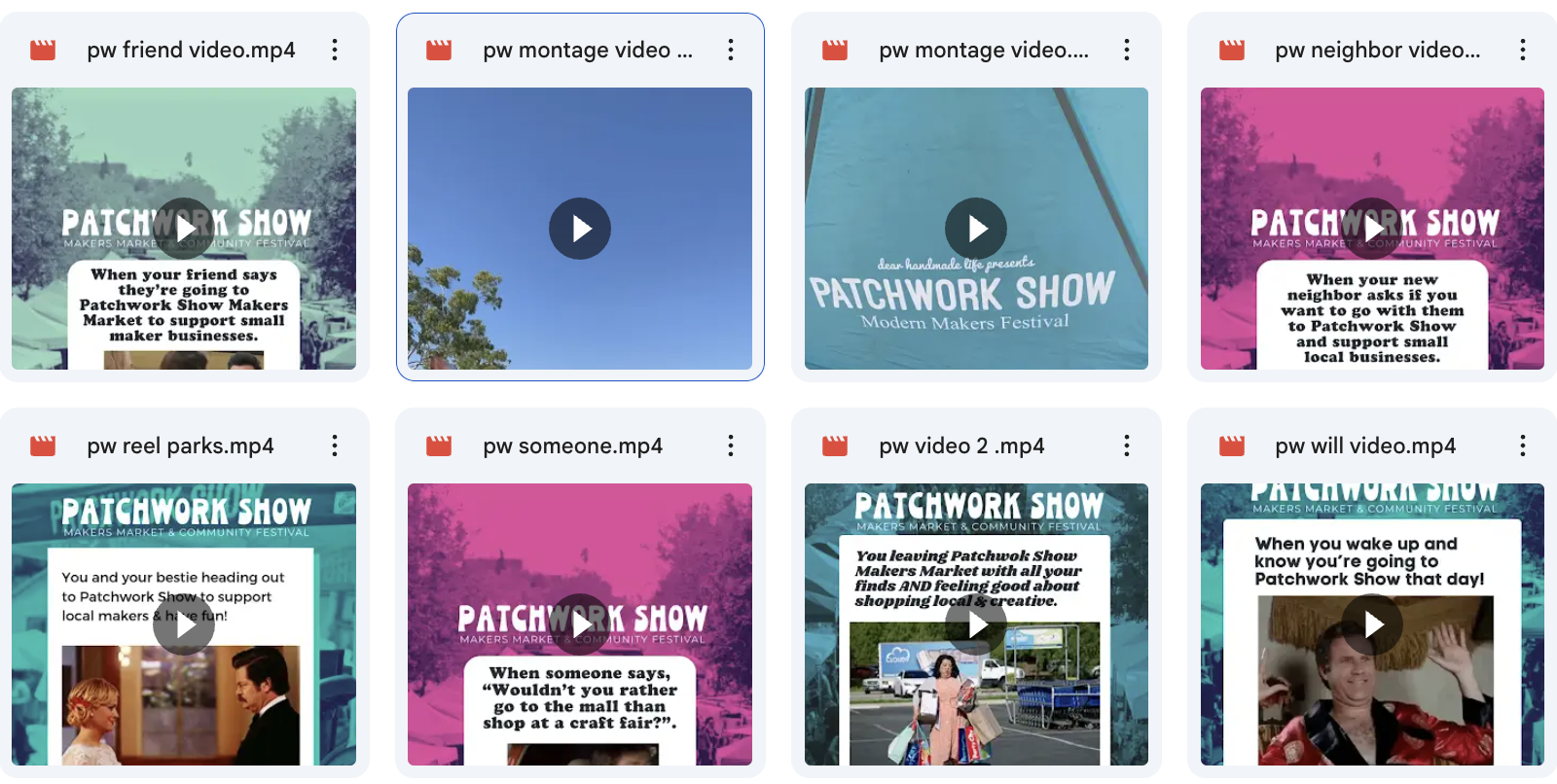Play pw video 2 .mp4
Screen dimensions: 1557x784
(976, 624)
